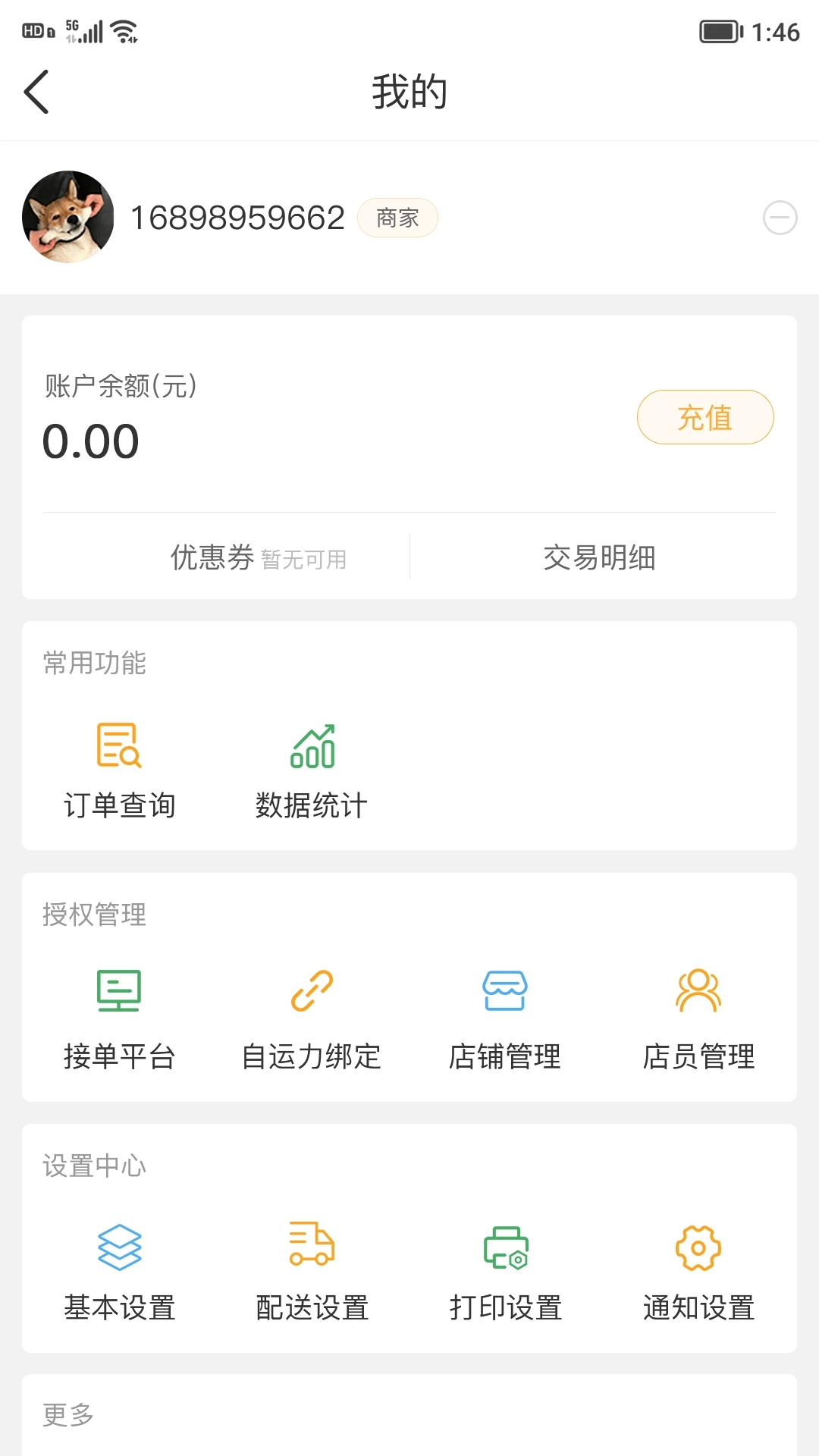Image resolution: width=819 pixels, height=1456 pixels.
Task: Open the 商家 merchant badge
Action: (x=397, y=218)
